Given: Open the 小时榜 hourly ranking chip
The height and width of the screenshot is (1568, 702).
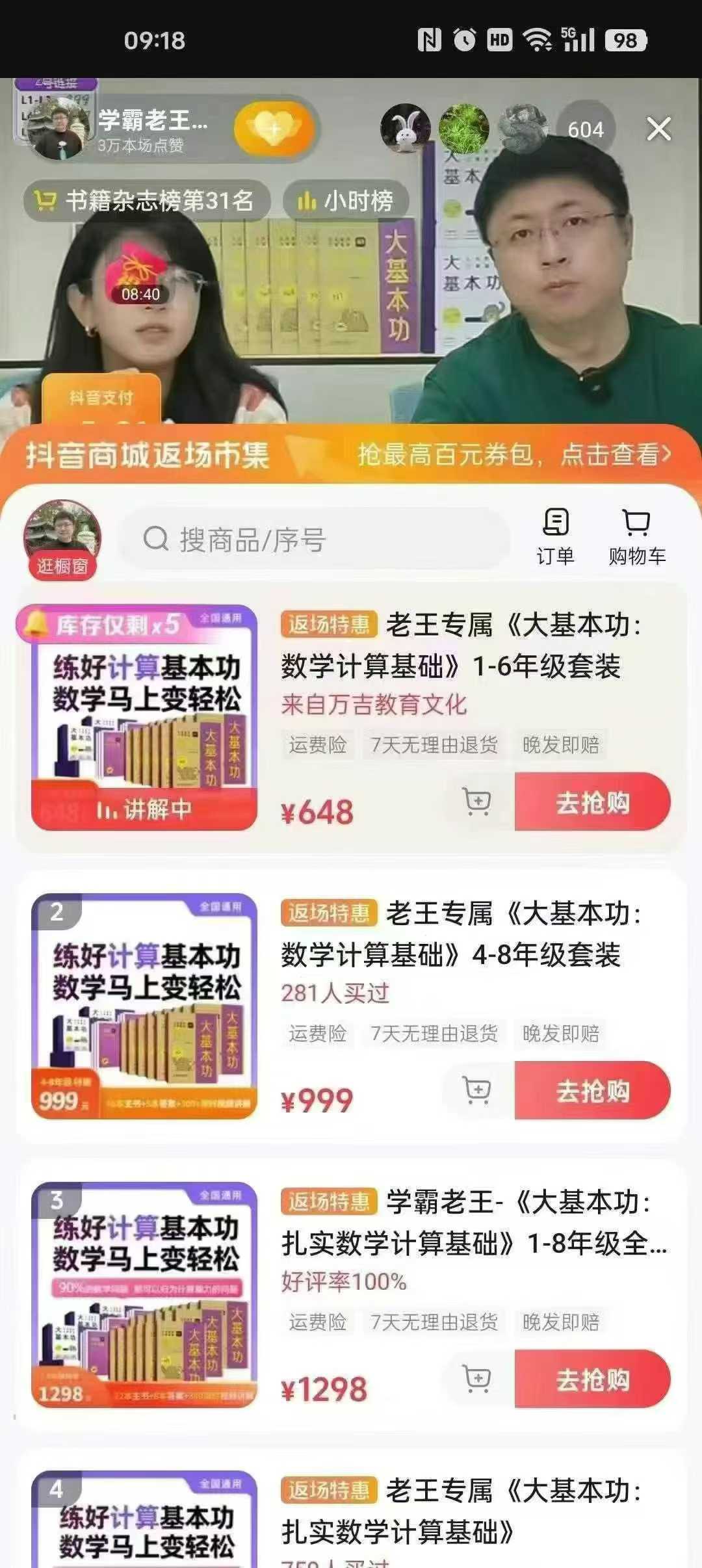Looking at the screenshot, I should pyautogui.click(x=346, y=200).
